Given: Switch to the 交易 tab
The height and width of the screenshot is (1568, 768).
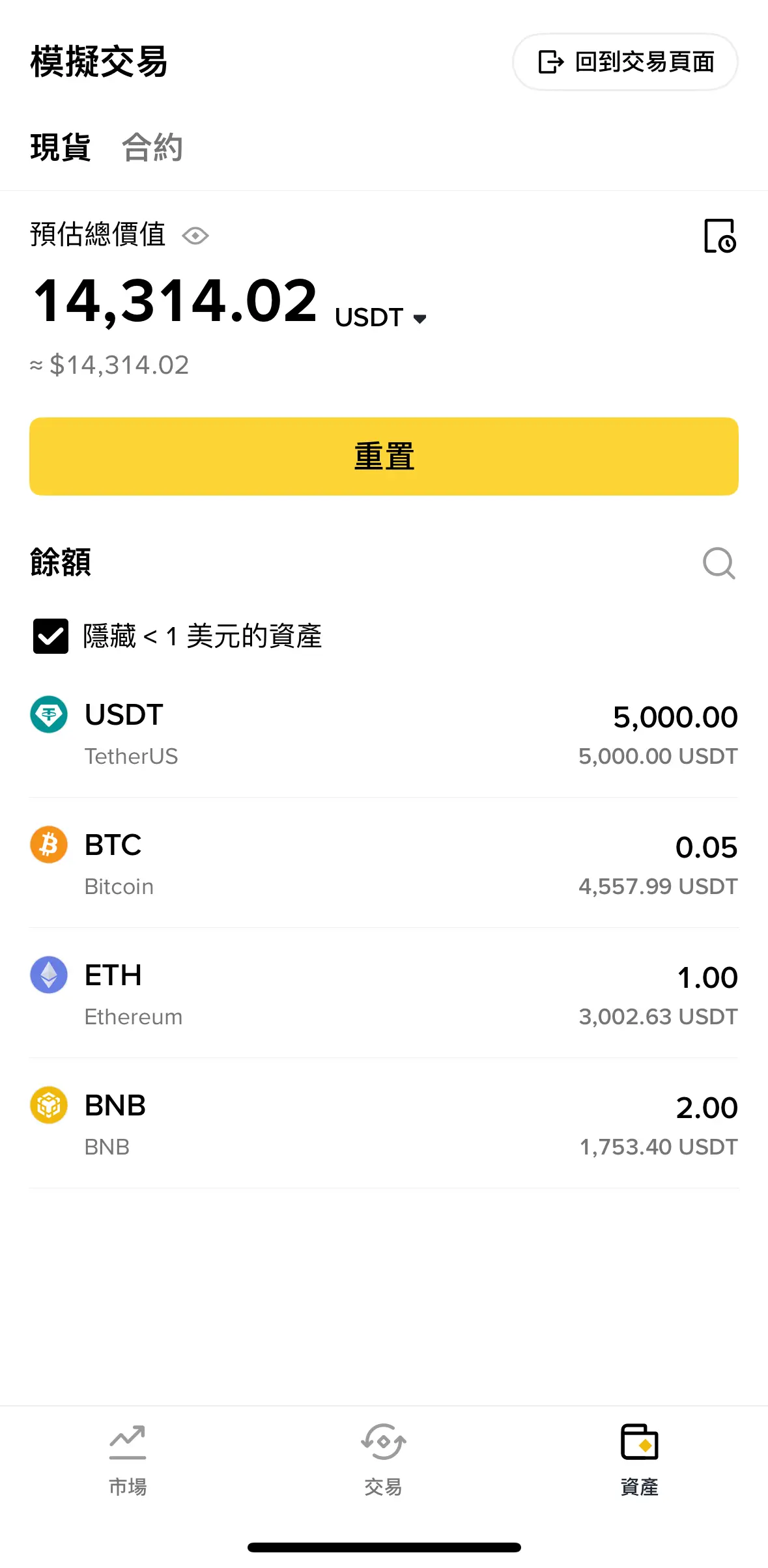Looking at the screenshot, I should coord(384,1460).
